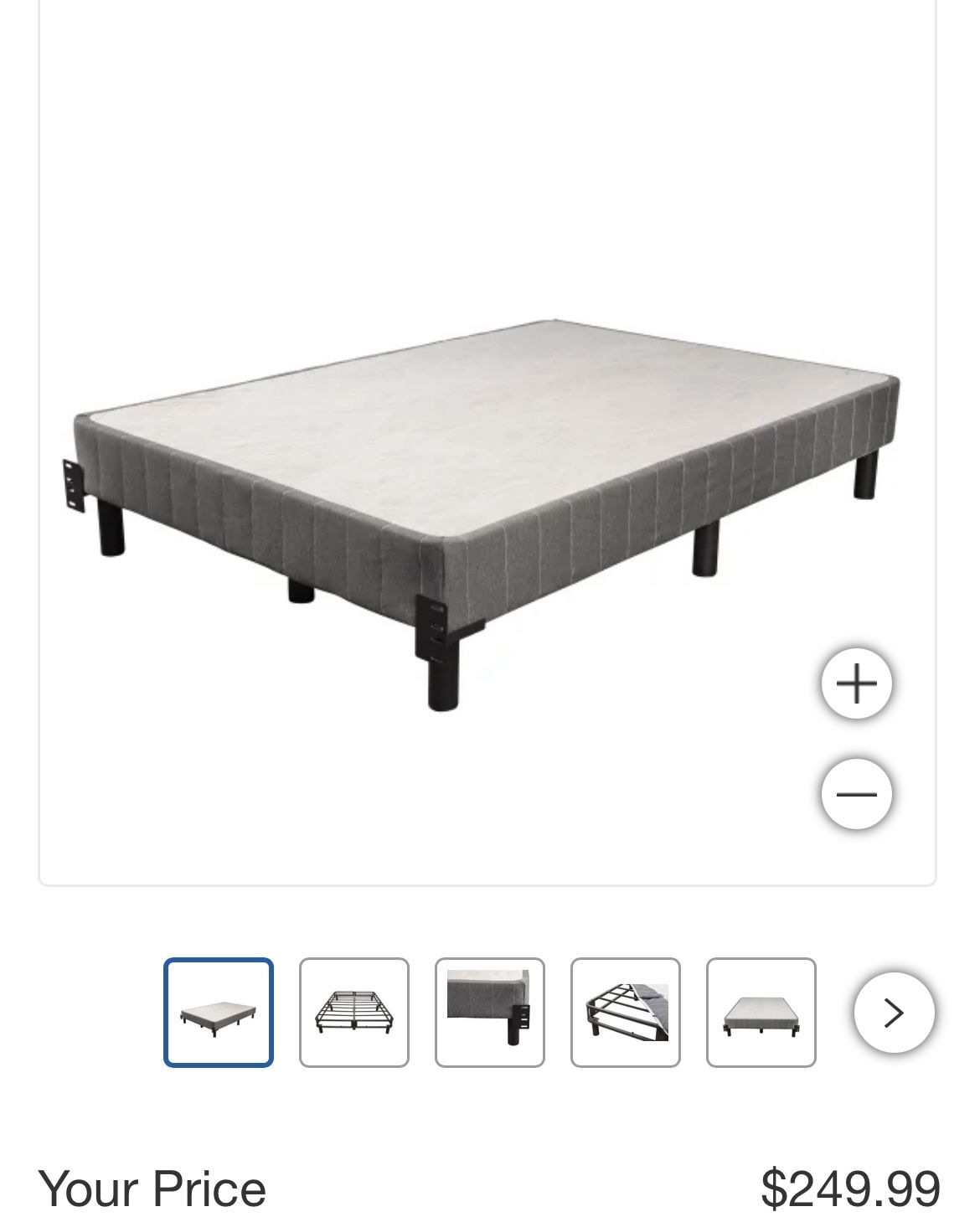This screenshot has width=980, height=1217.
Task: Open the corner leg close-up thumbnail
Action: click(490, 1012)
